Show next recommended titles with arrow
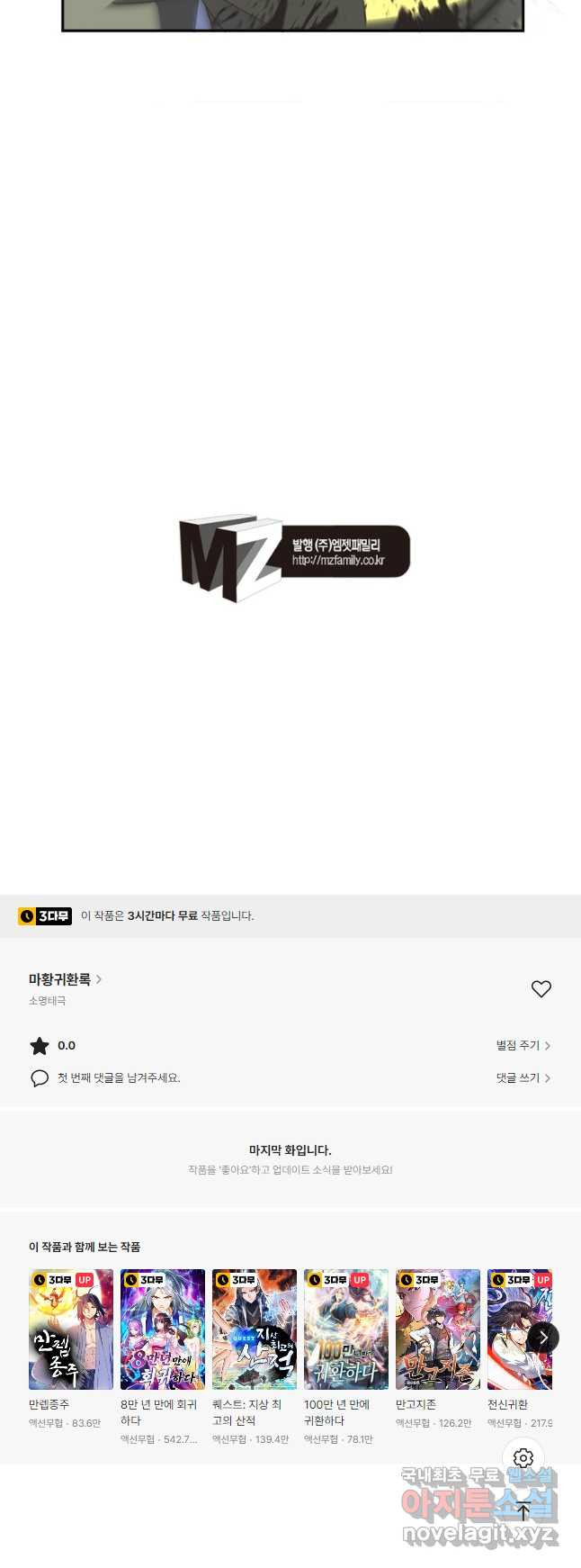The width and height of the screenshot is (581, 1568). (542, 1338)
